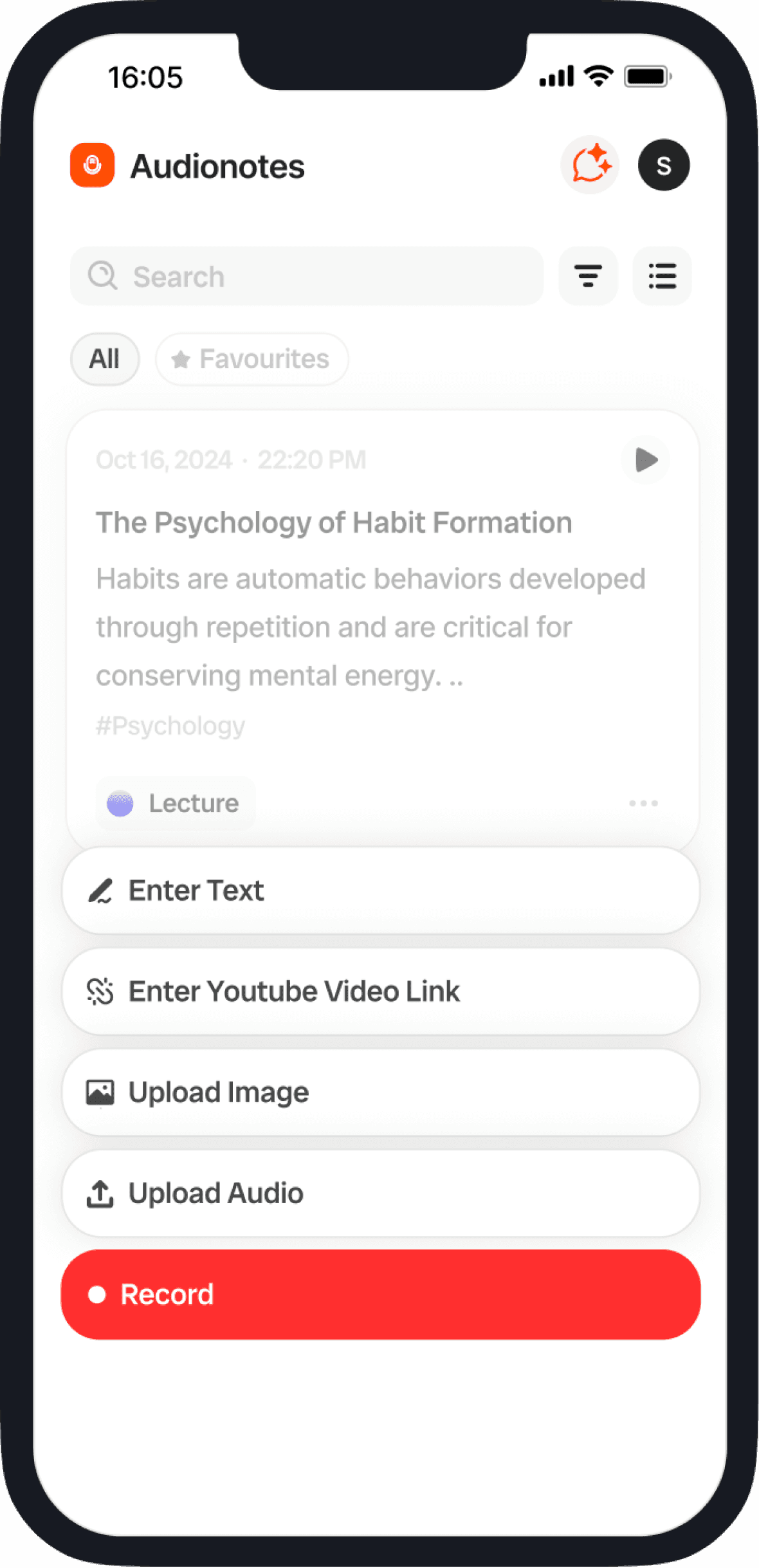759x1568 pixels.
Task: Click the Audionotes app logo icon
Action: point(91,165)
